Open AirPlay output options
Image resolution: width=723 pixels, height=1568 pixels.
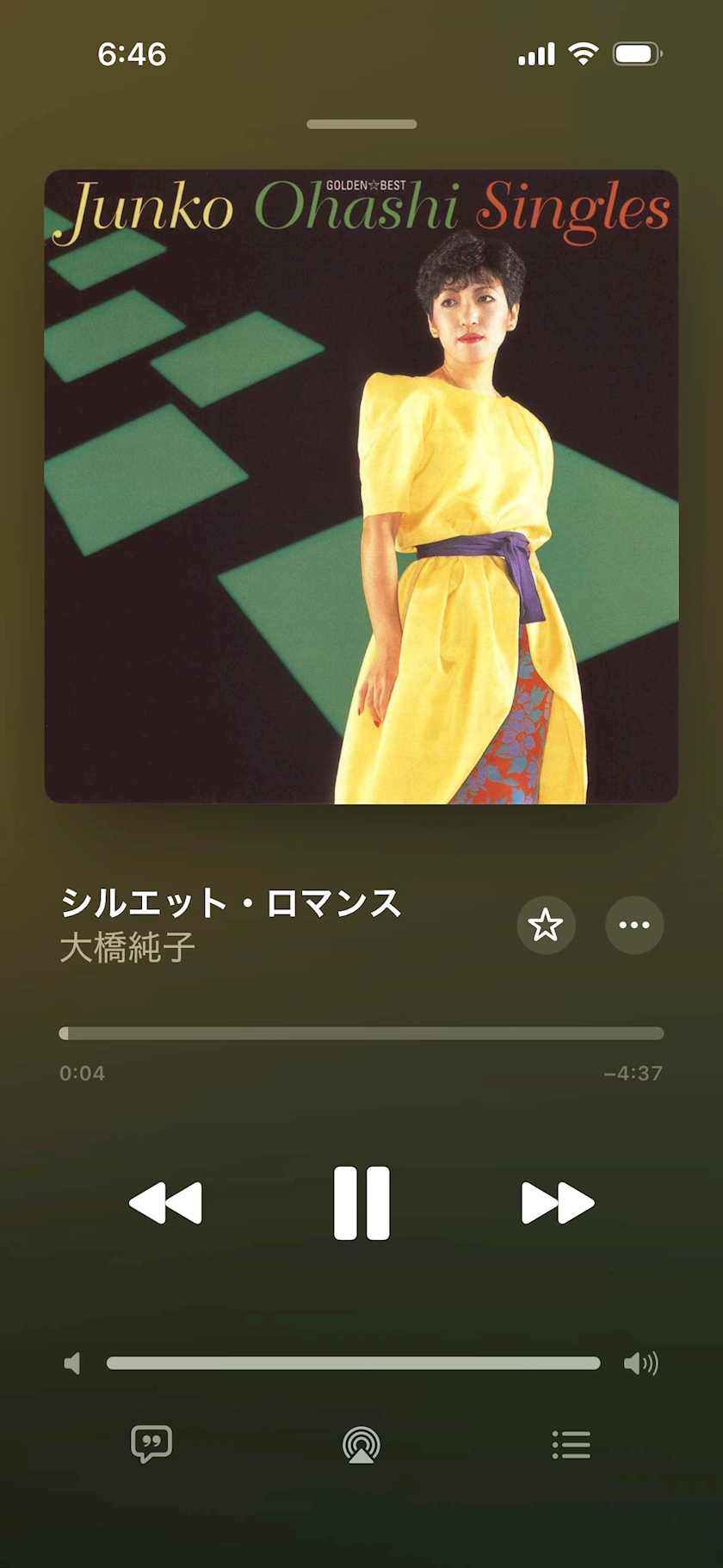361,1444
